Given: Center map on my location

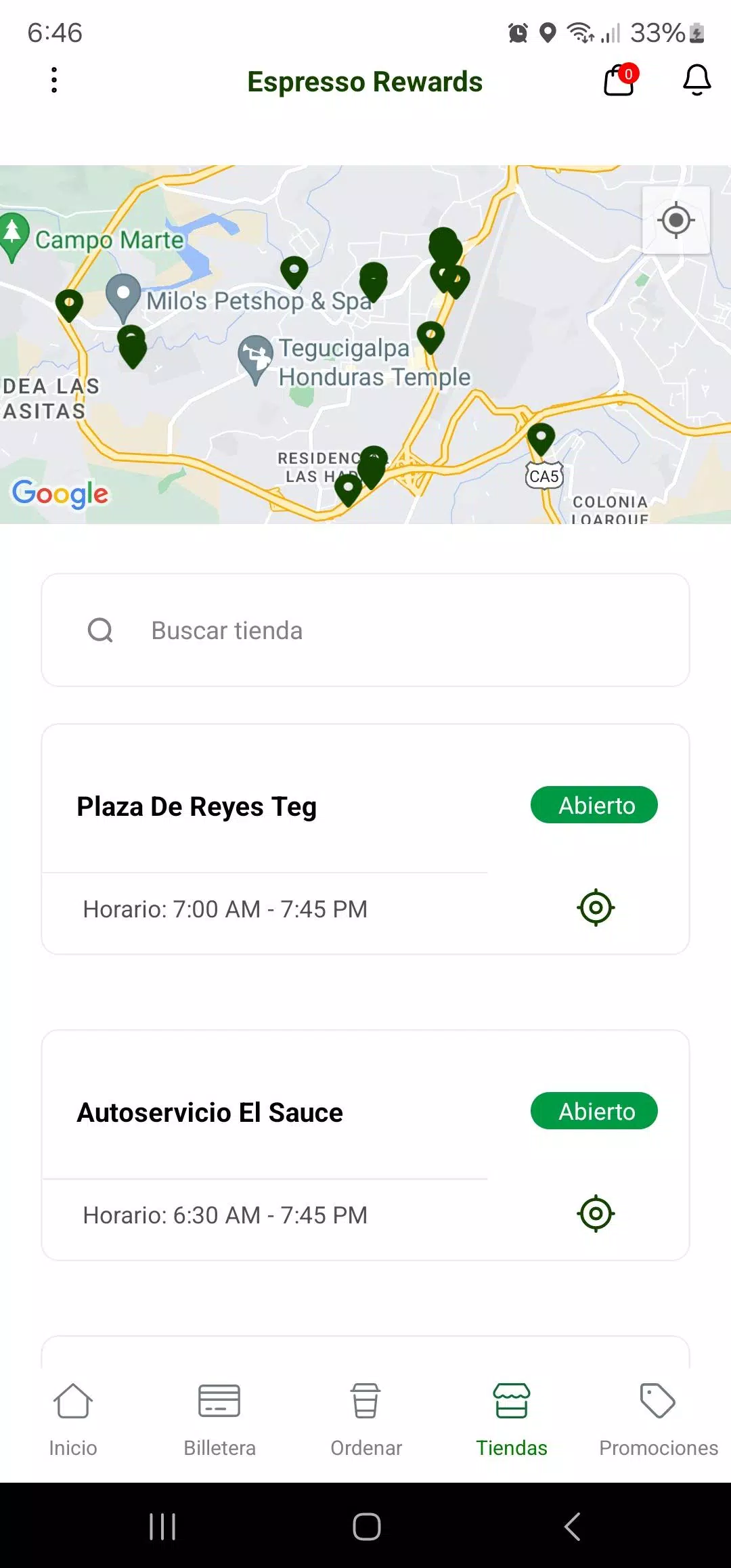Looking at the screenshot, I should click(x=675, y=220).
